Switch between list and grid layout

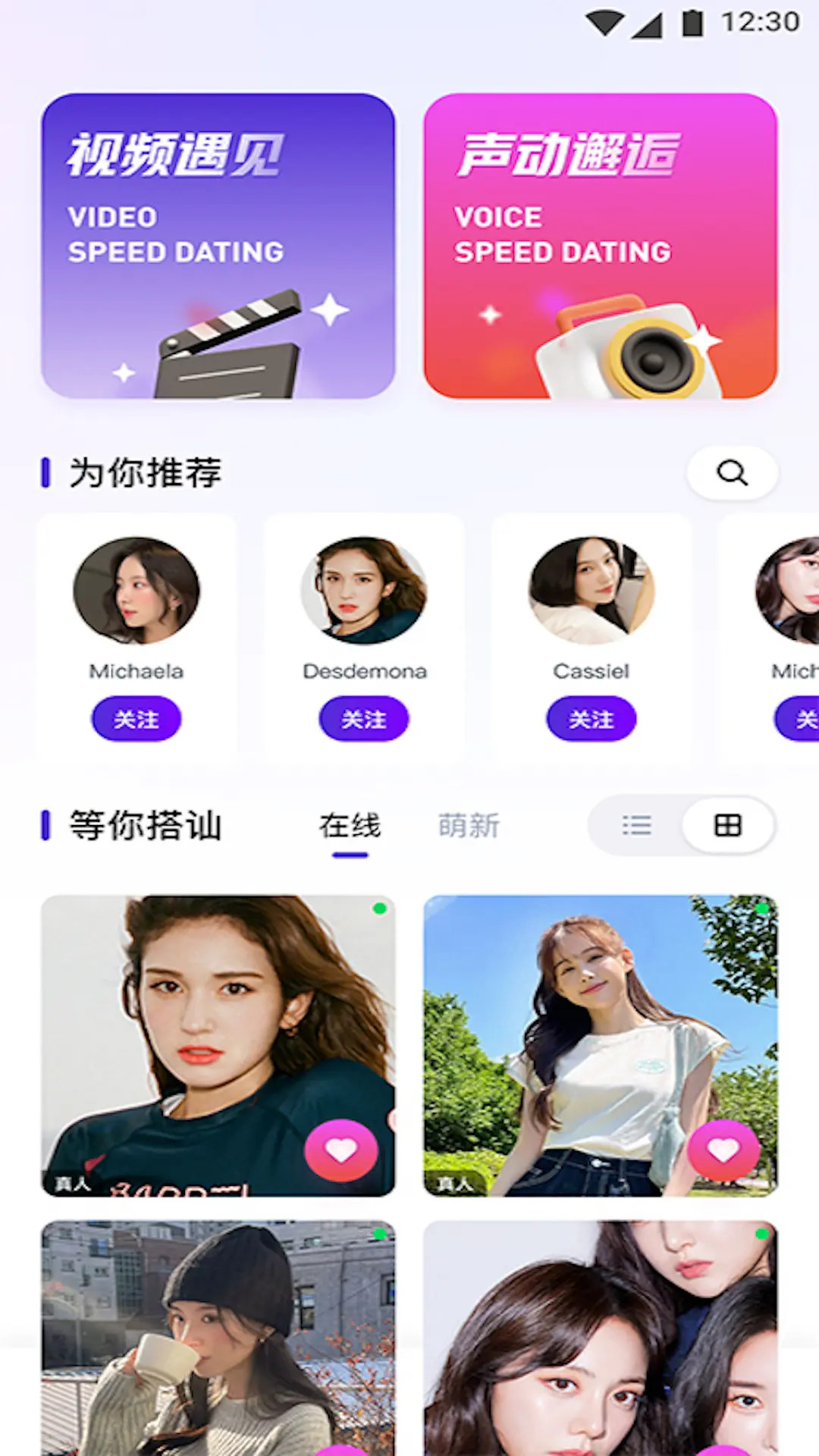tap(681, 826)
